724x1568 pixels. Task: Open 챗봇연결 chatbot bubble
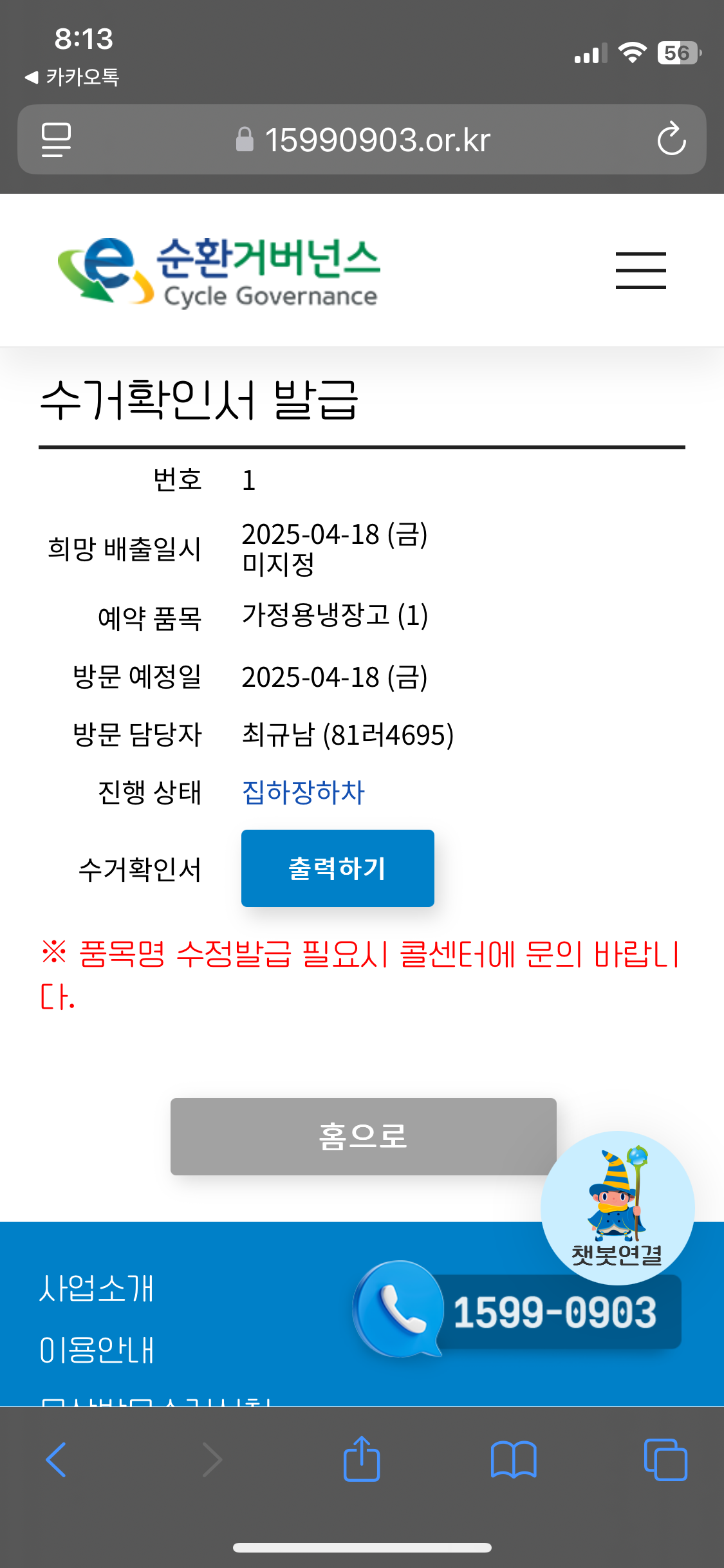[618, 1208]
